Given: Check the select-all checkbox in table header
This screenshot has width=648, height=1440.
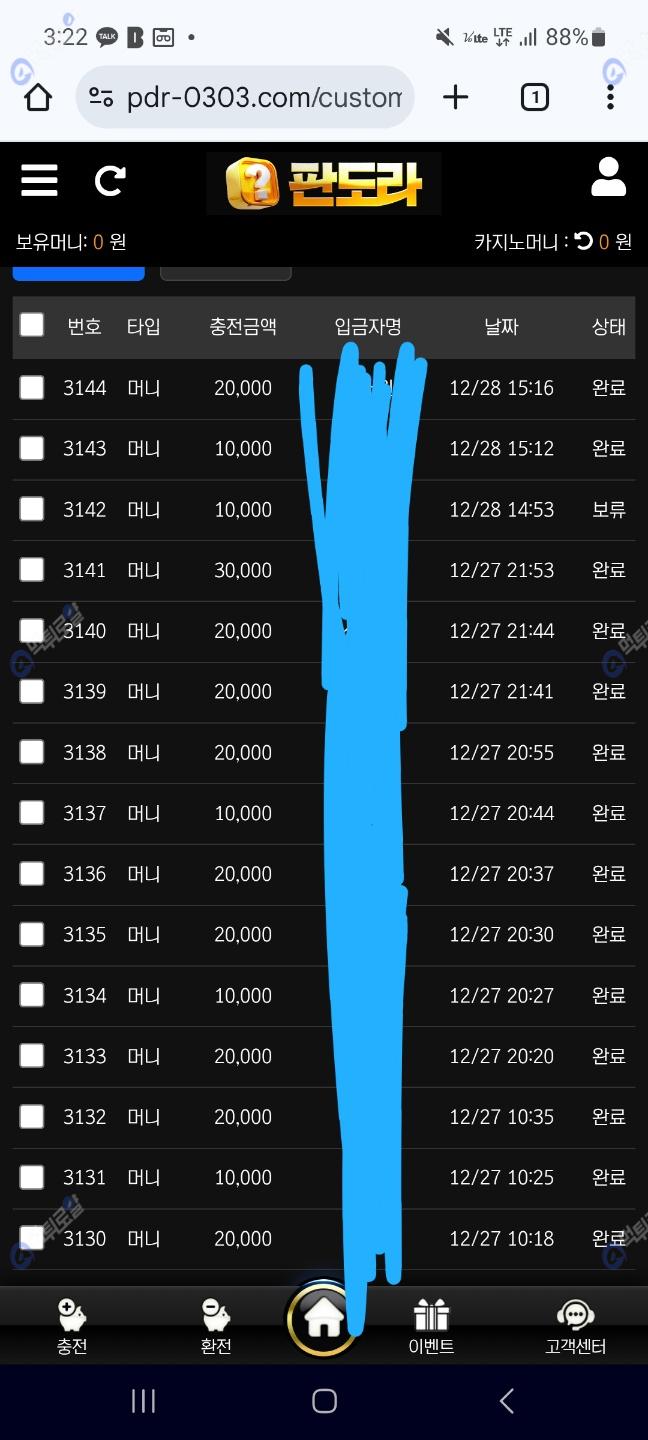Looking at the screenshot, I should (x=32, y=325).
